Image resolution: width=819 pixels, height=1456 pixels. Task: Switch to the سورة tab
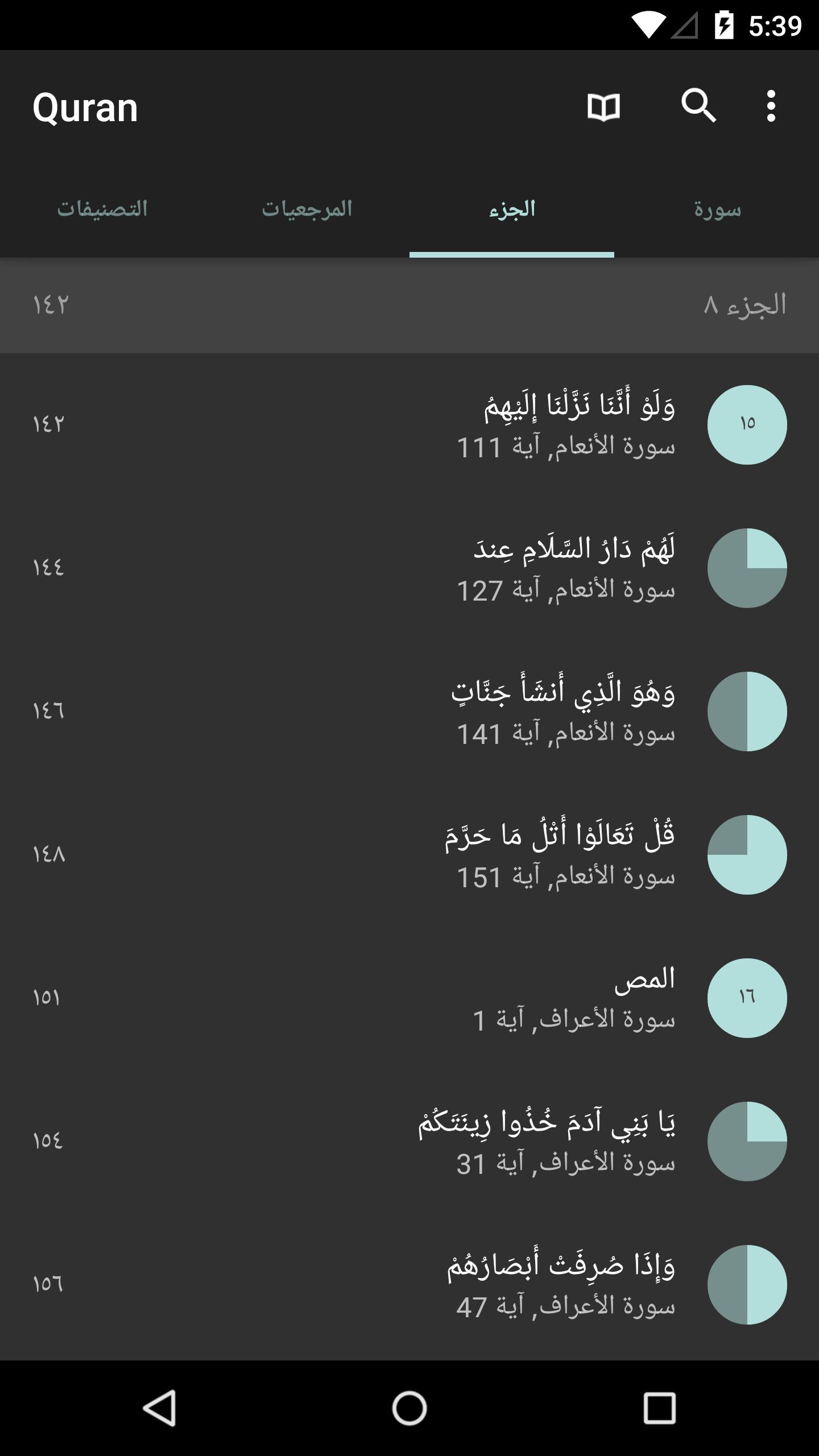717,209
